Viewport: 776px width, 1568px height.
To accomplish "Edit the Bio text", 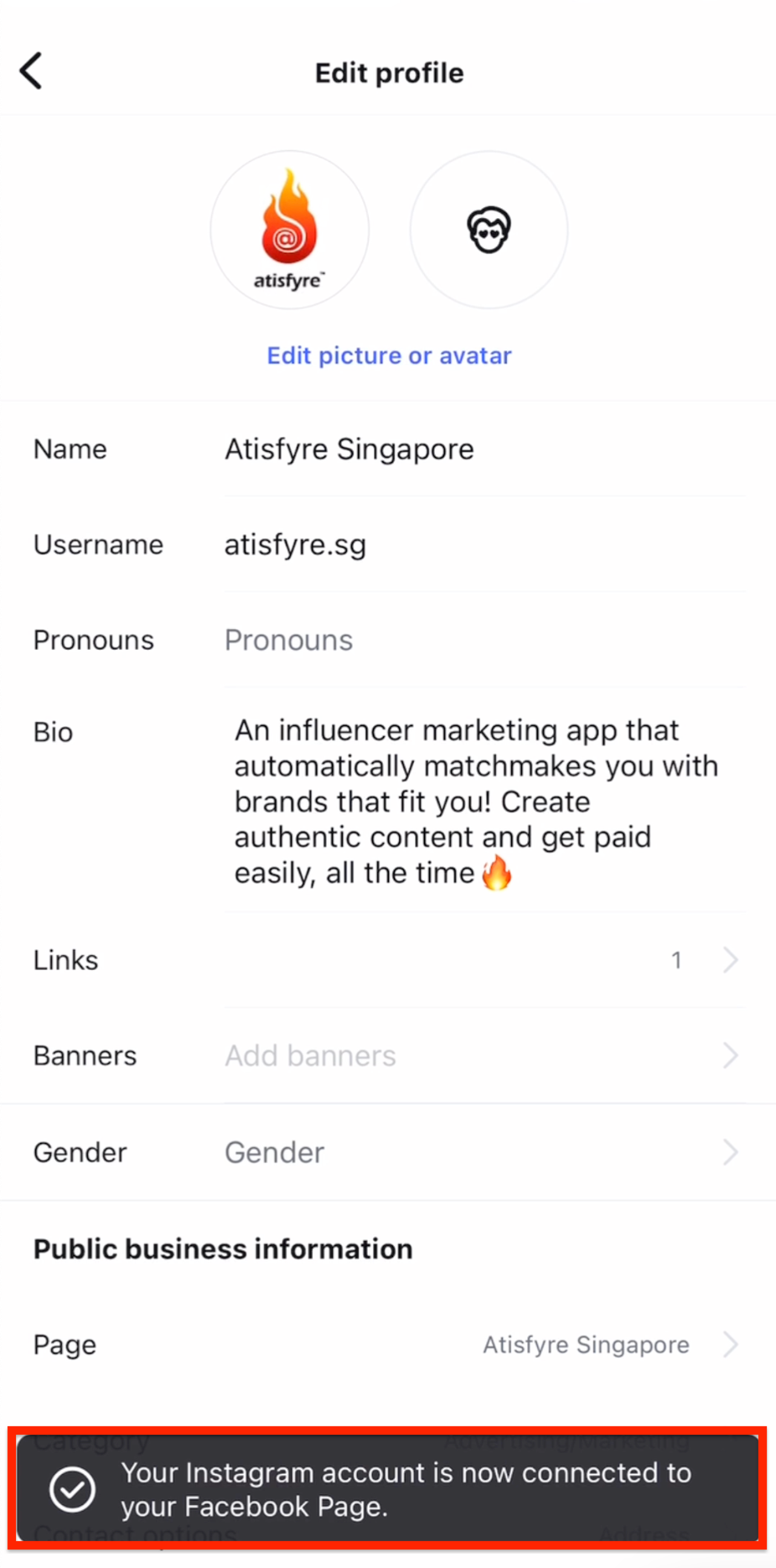I will pyautogui.click(x=476, y=801).
